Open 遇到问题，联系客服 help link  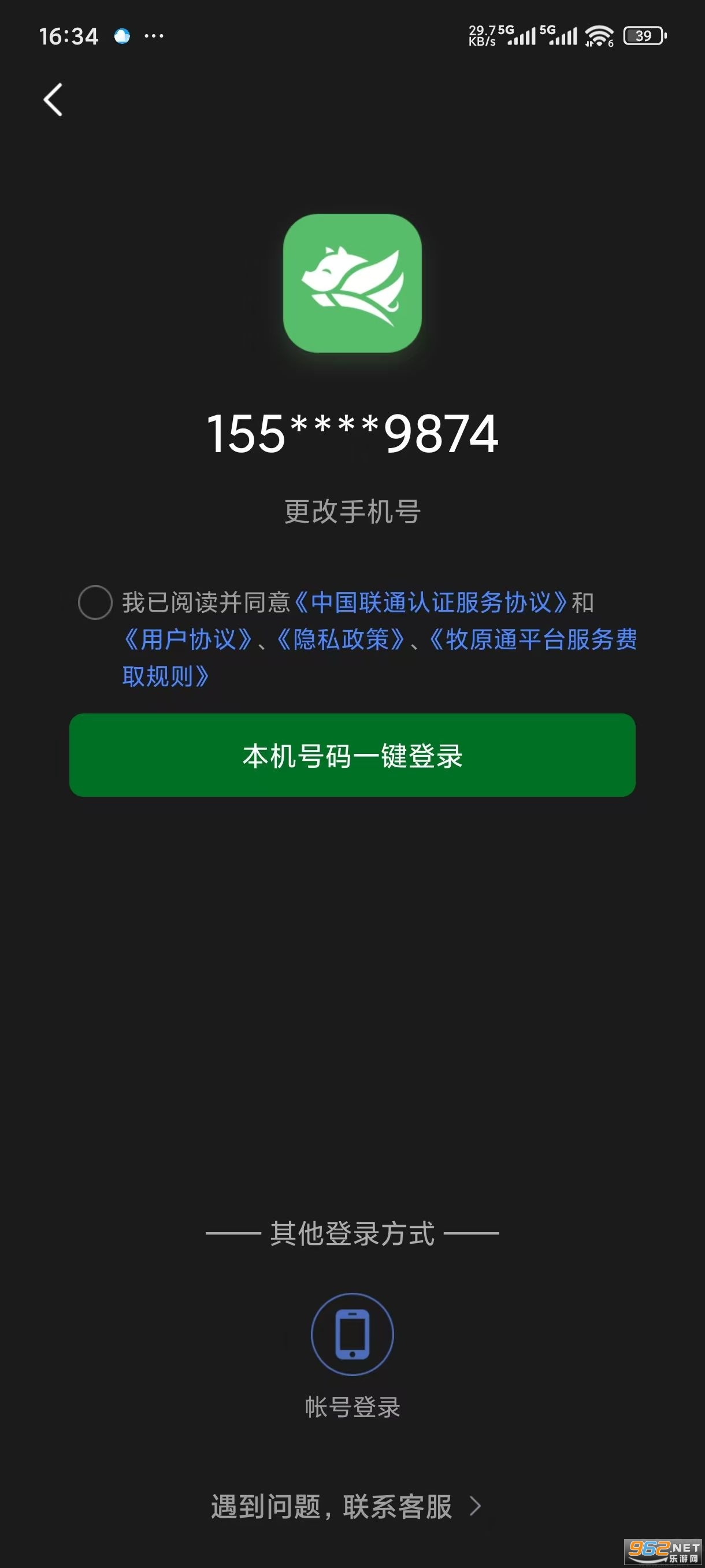(346, 1507)
